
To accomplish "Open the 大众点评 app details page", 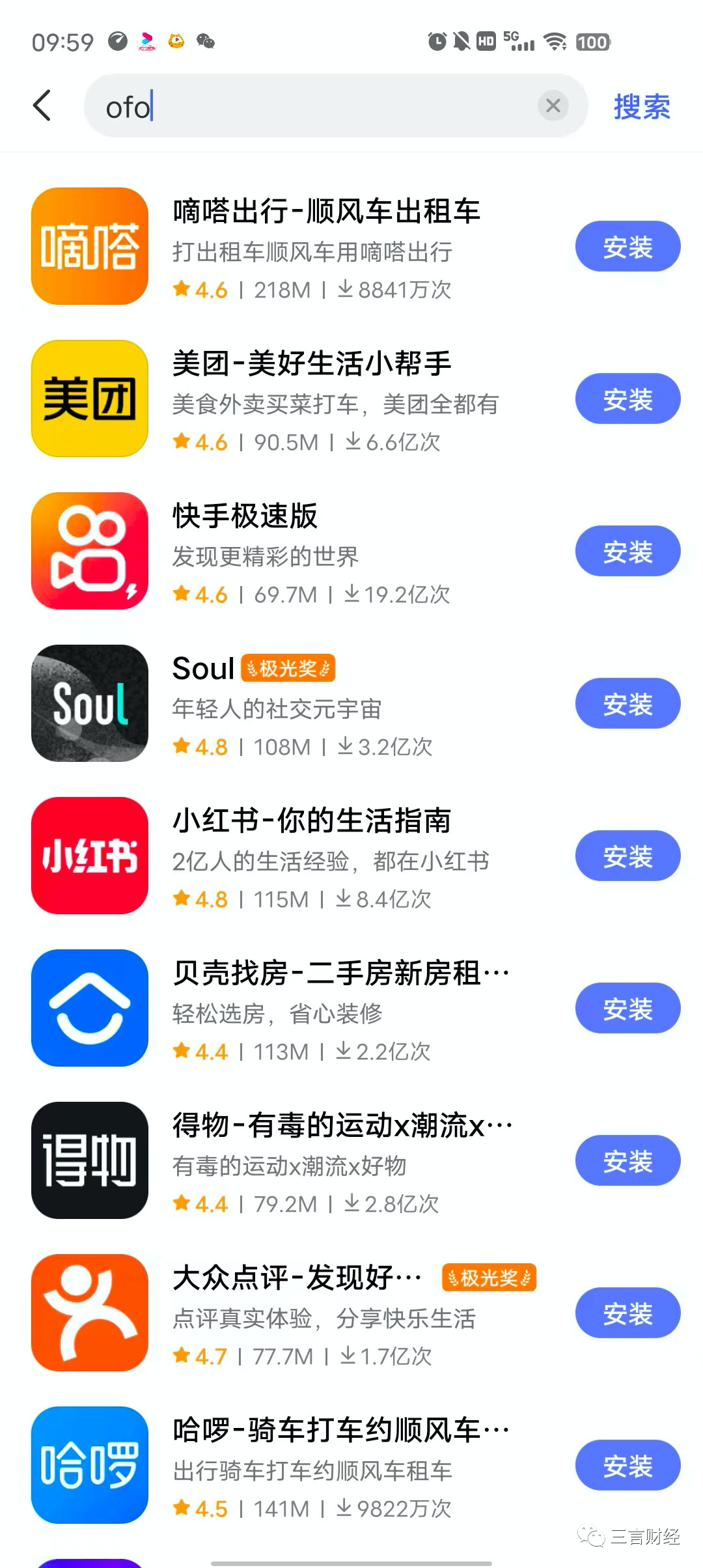I will (297, 1278).
